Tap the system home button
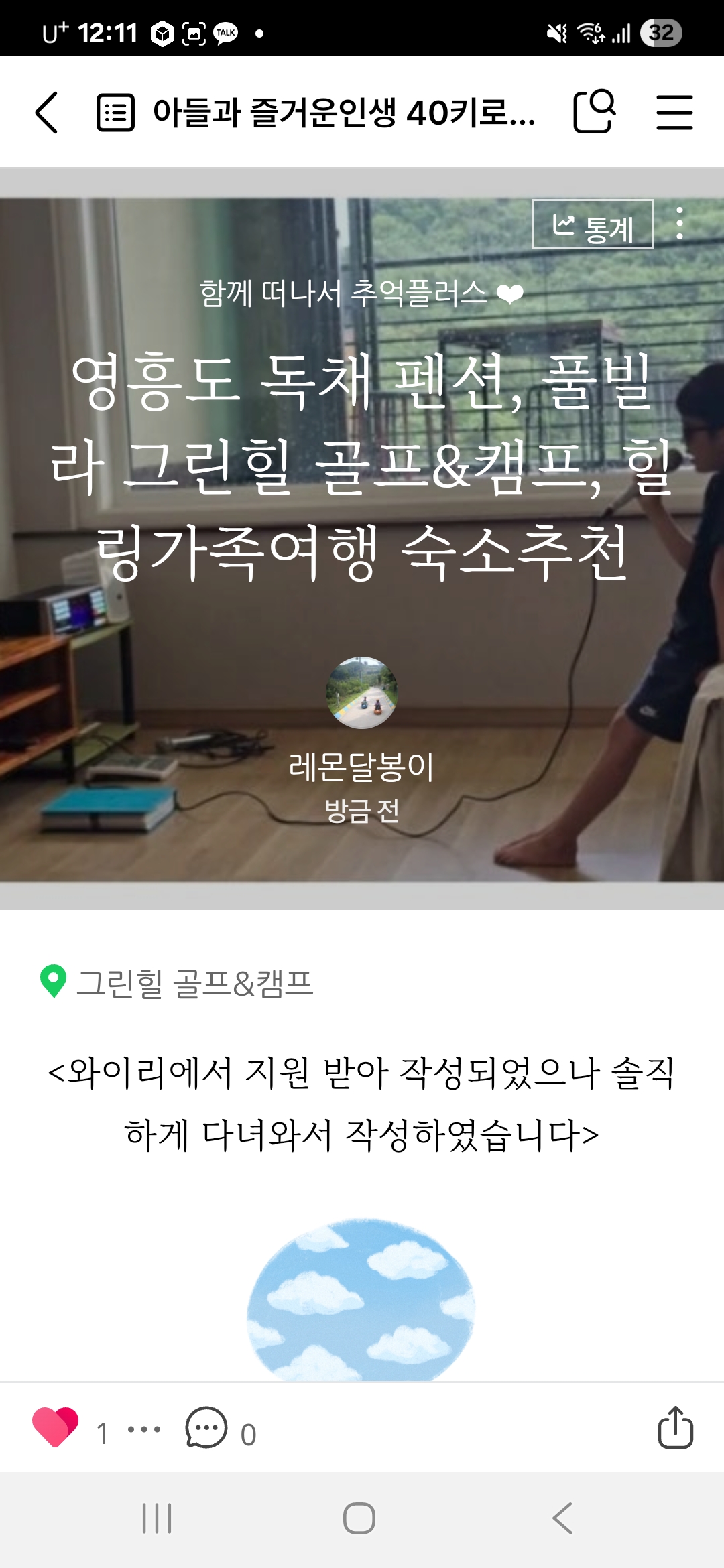724x1568 pixels. [359, 1518]
